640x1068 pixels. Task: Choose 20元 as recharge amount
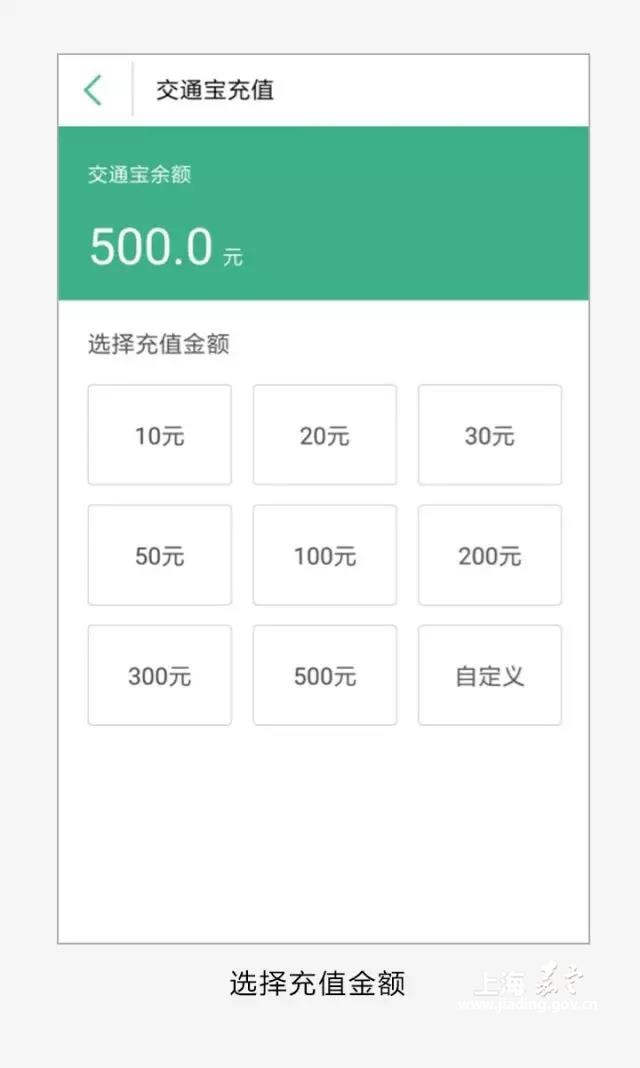coord(325,435)
